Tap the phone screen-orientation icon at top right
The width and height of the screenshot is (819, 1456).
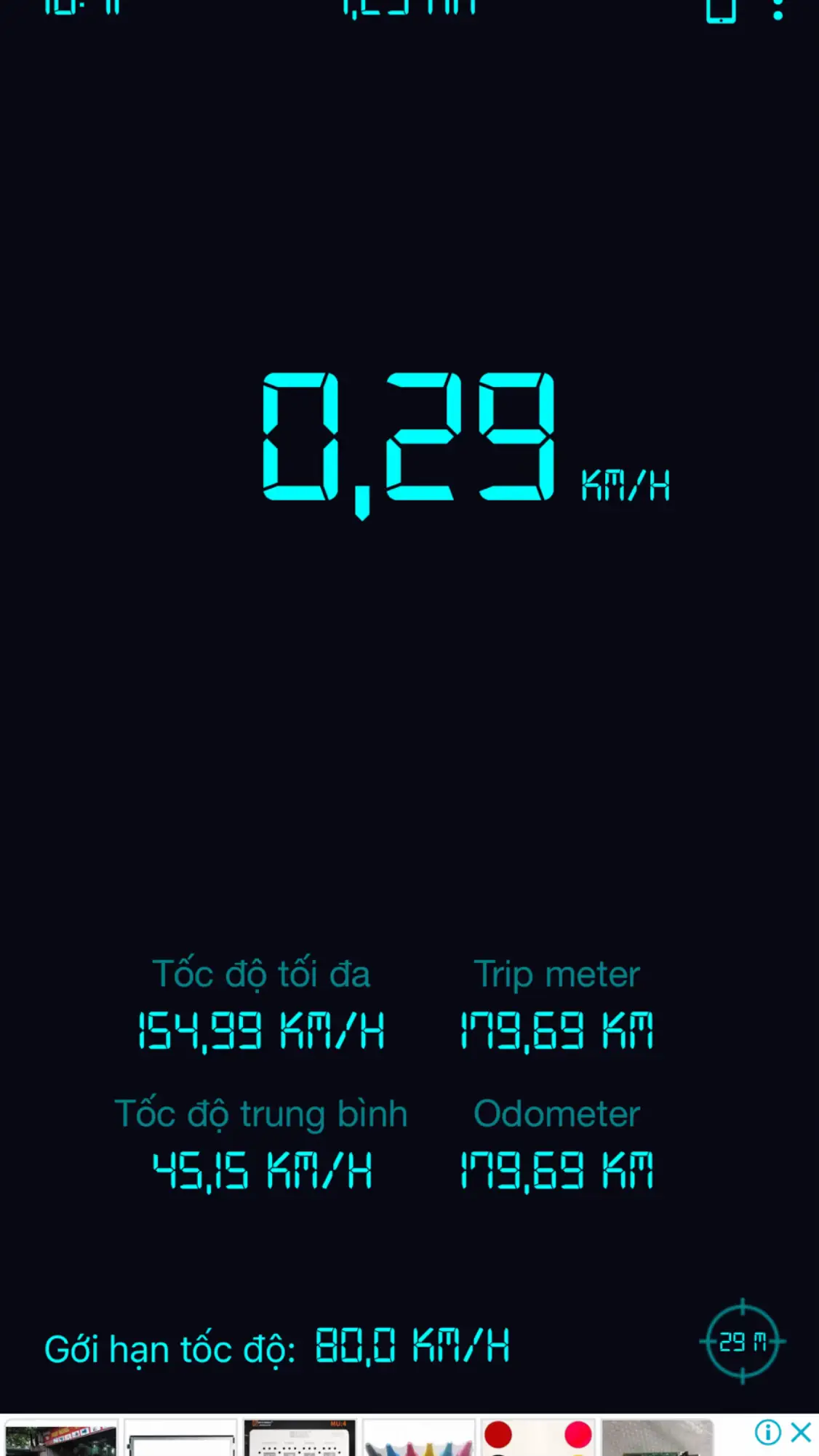click(x=720, y=10)
